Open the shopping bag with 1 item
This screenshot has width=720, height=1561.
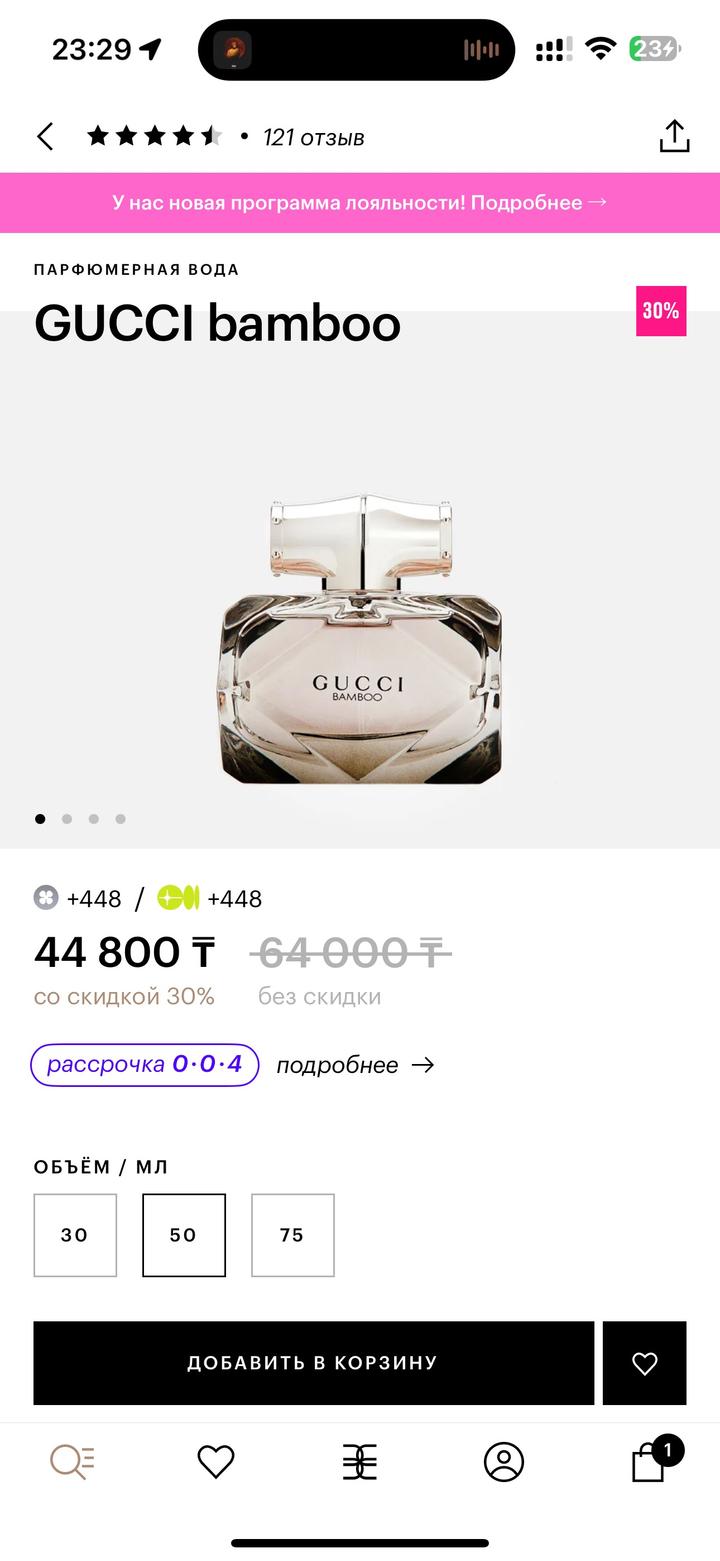pos(650,1462)
